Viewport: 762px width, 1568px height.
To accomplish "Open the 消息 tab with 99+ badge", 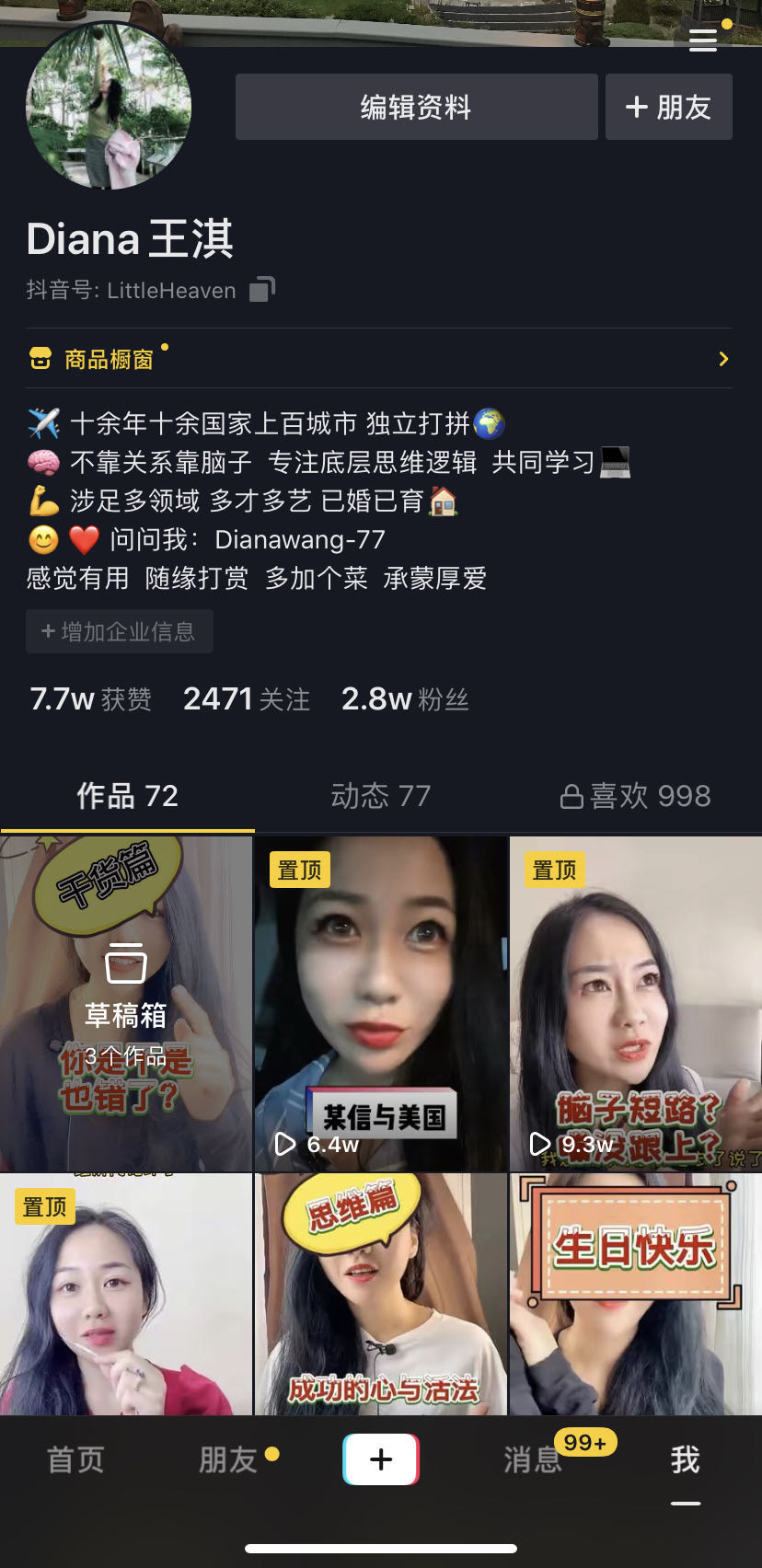I will 534,1459.
